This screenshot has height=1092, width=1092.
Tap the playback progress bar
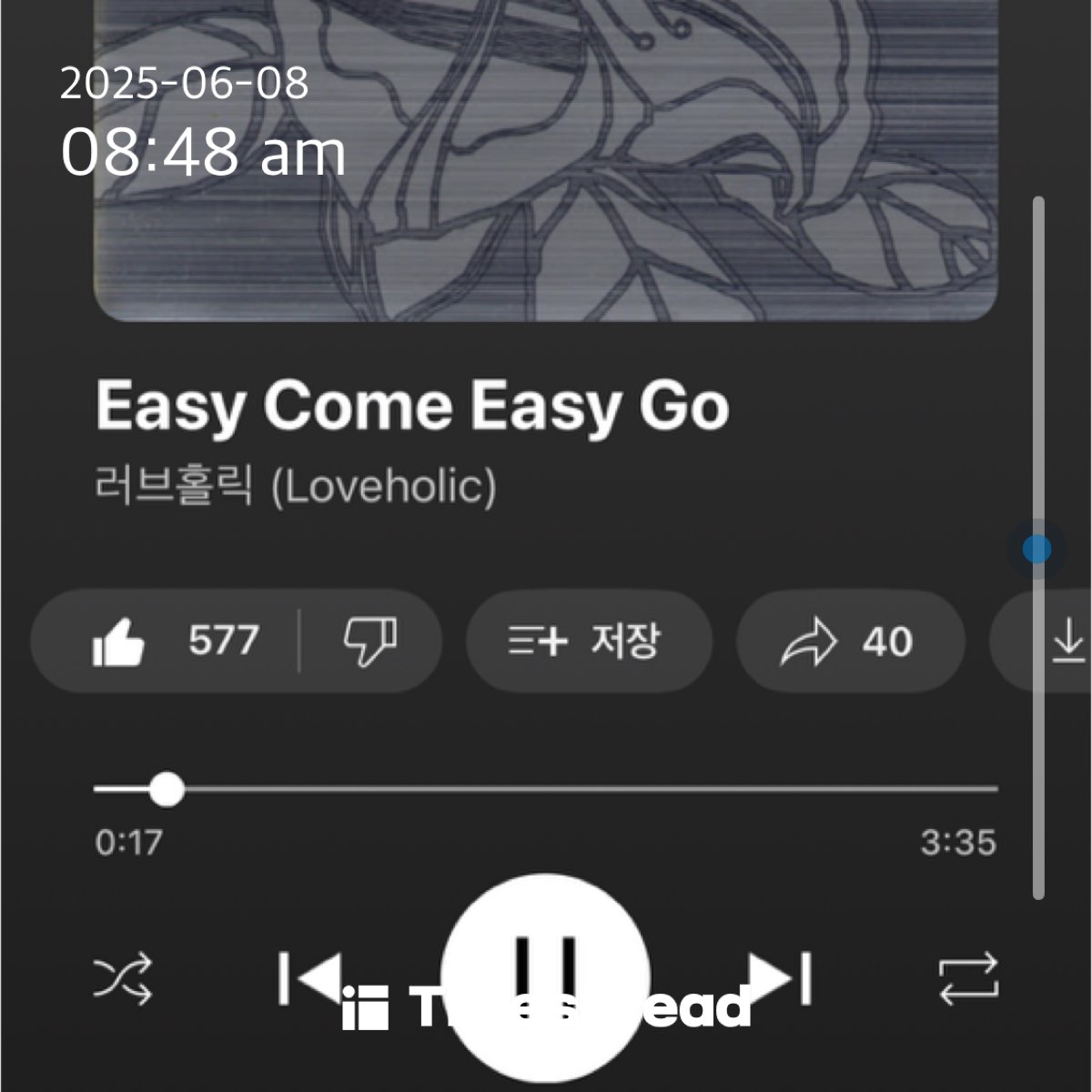(x=546, y=790)
